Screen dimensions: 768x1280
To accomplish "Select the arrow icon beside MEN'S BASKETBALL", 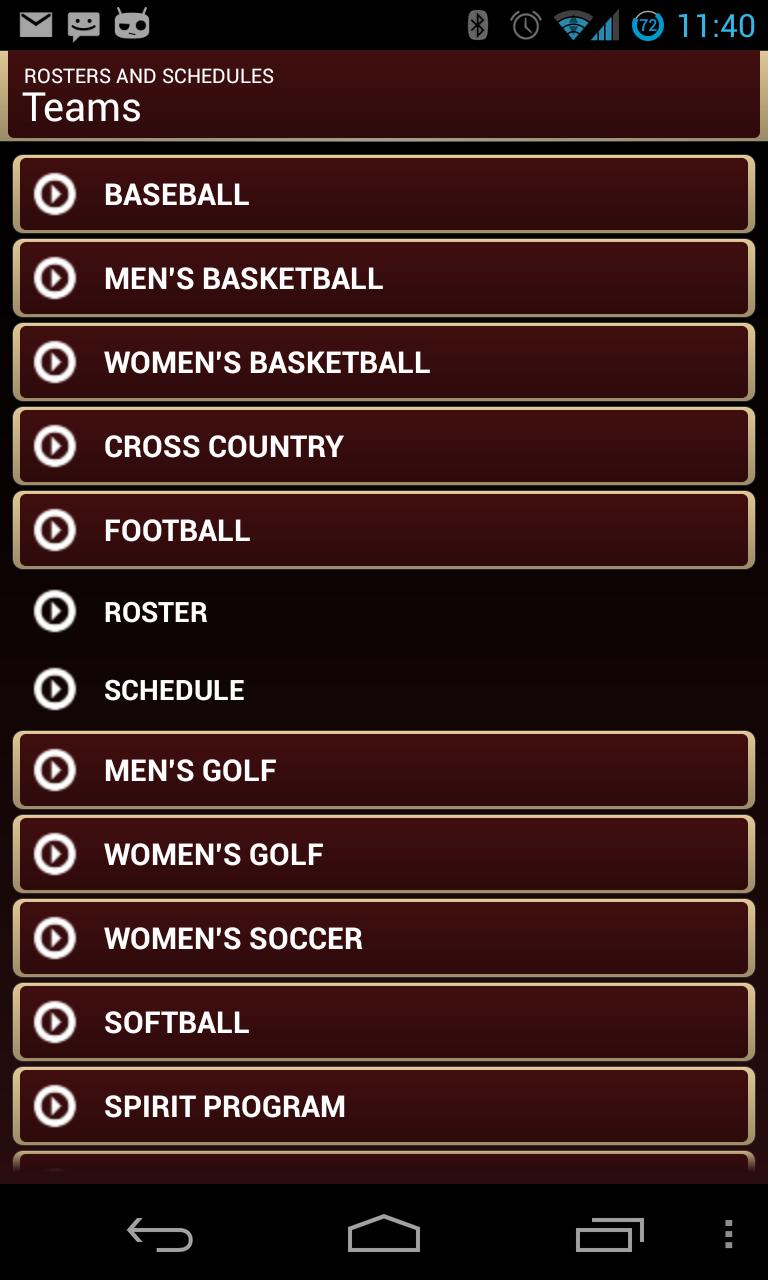I will pyautogui.click(x=55, y=278).
